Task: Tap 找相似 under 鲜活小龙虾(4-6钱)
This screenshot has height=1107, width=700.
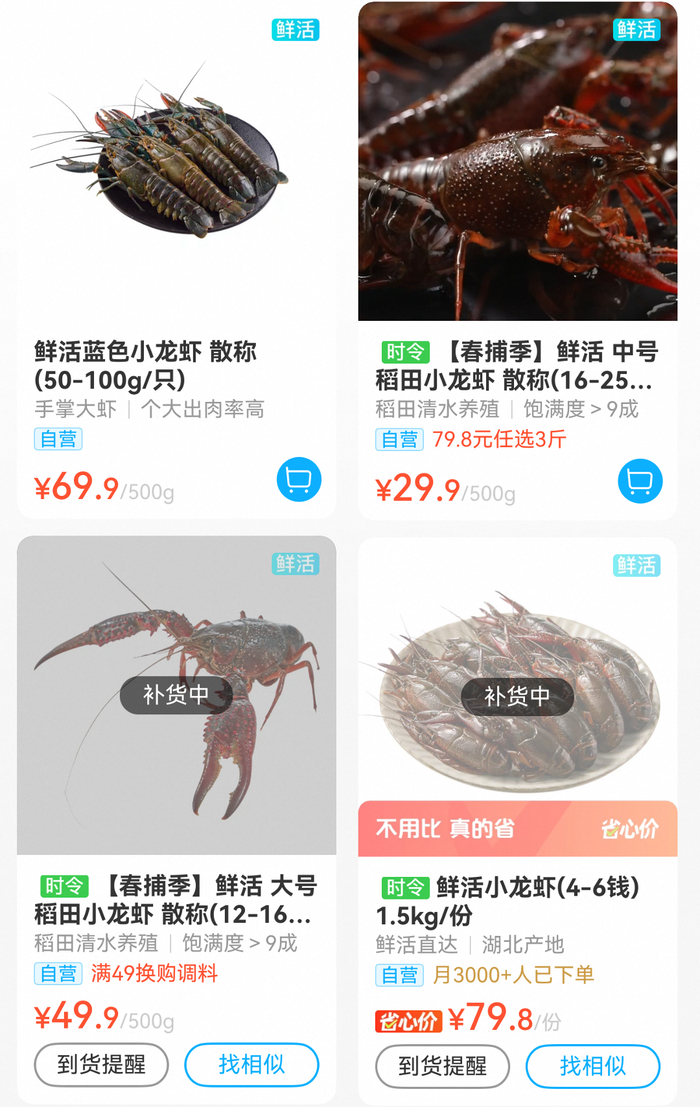Action: click(x=592, y=1066)
